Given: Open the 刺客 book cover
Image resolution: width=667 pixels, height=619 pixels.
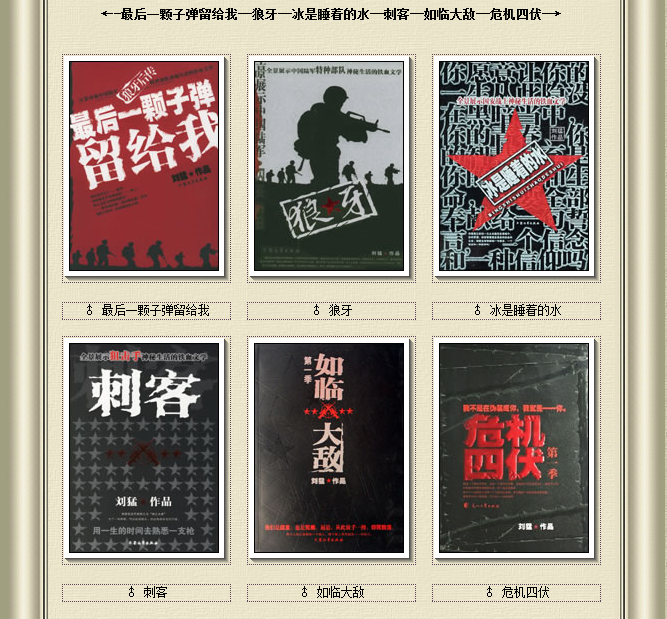Looking at the screenshot, I should [x=144, y=448].
